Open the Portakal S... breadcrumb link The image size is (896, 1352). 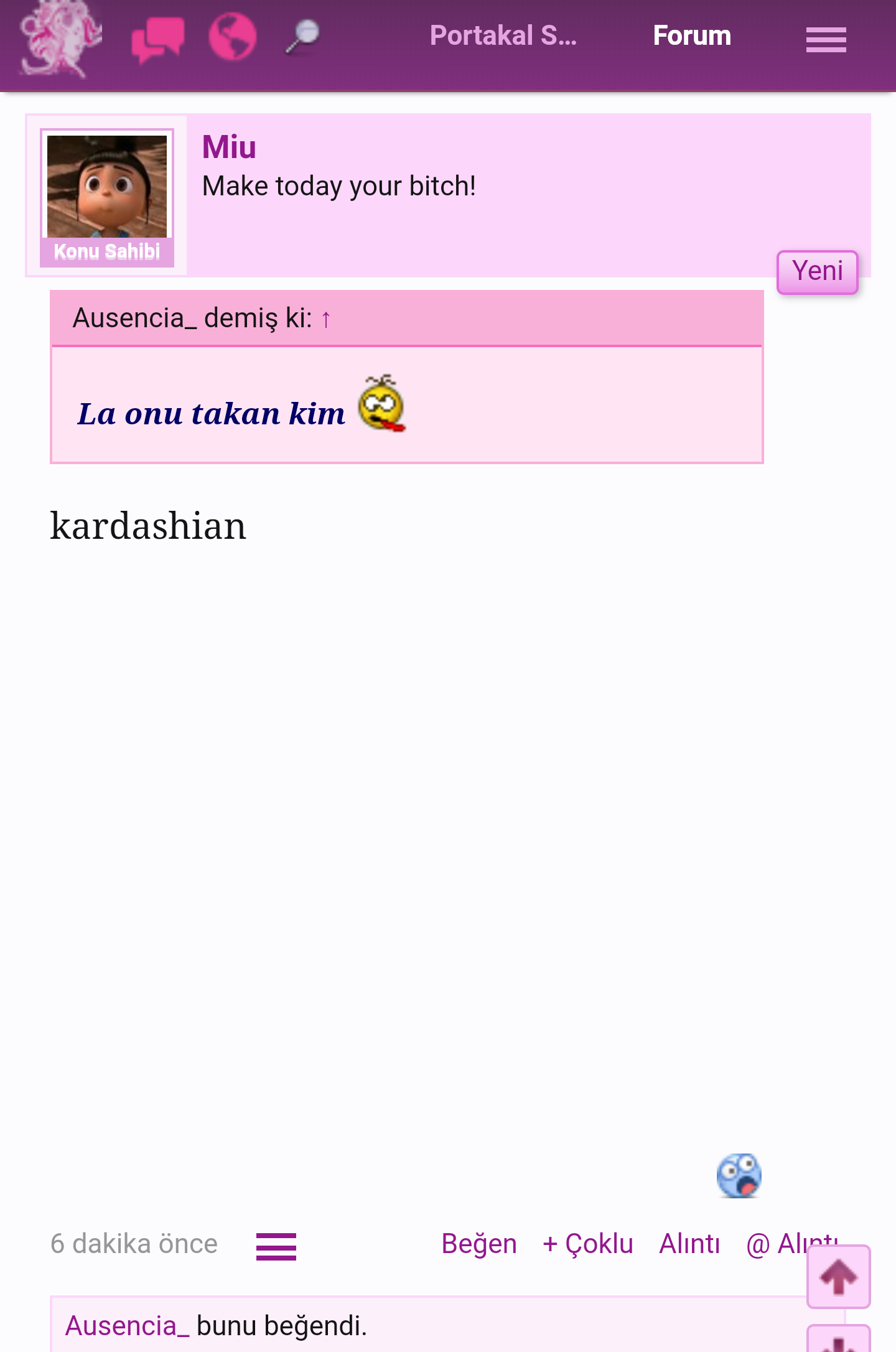[x=503, y=36]
